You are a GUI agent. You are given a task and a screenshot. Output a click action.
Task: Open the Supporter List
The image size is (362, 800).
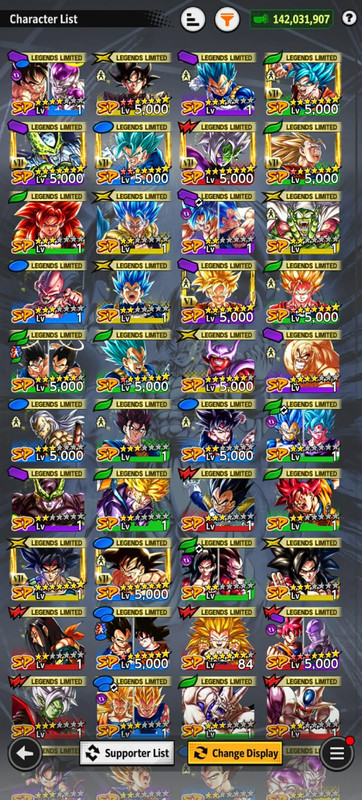(x=127, y=753)
